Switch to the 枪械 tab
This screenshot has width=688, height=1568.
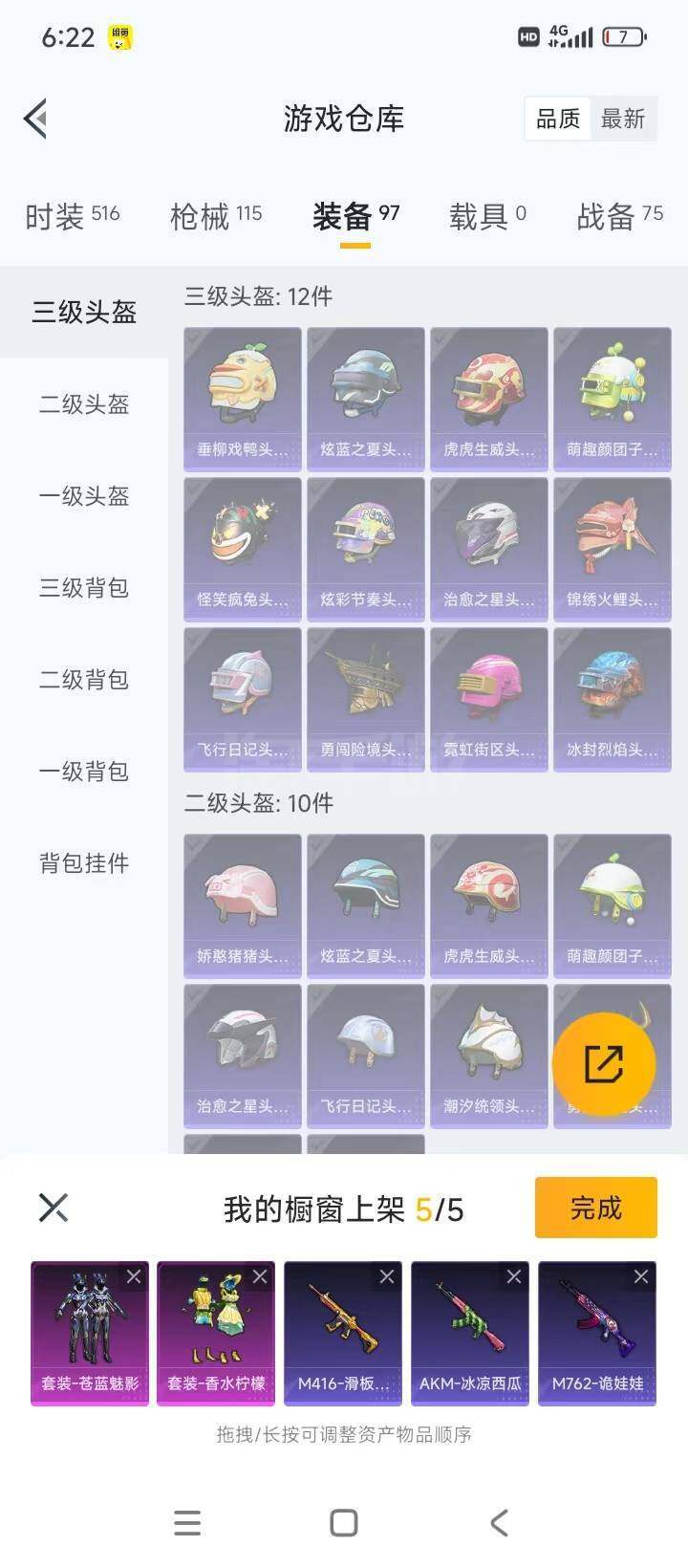(216, 216)
